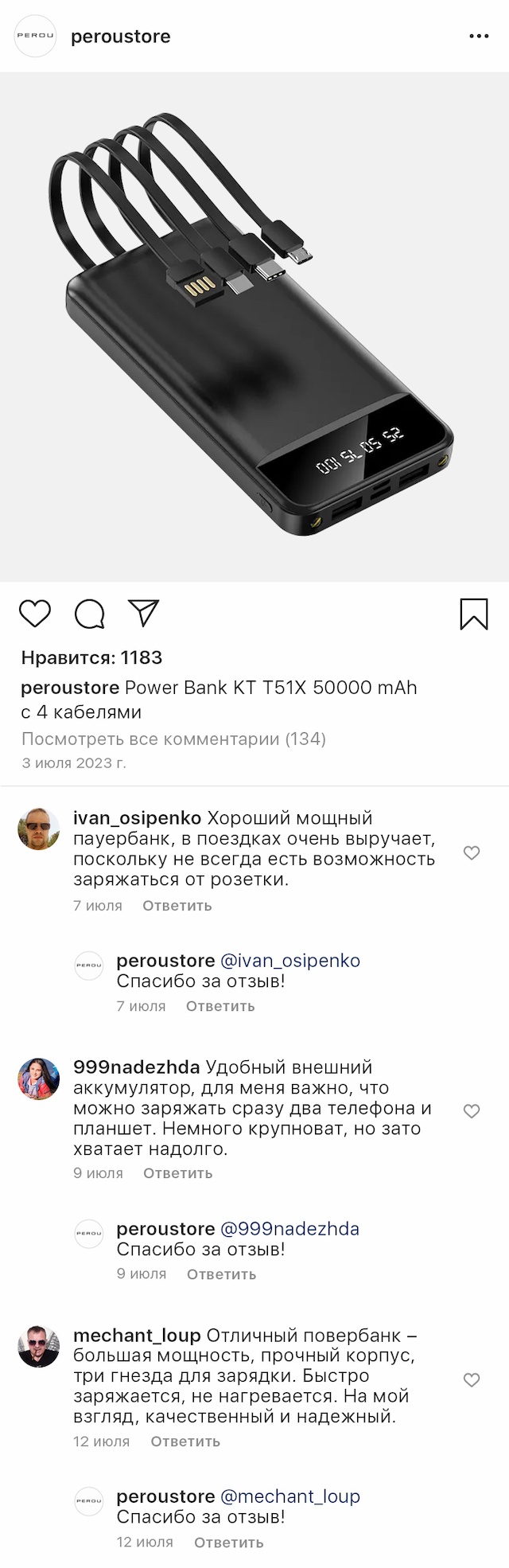Open the @ivan_osipenko mention in peroustore's reply
Image resolution: width=509 pixels, height=1568 pixels.
pyautogui.click(x=289, y=961)
